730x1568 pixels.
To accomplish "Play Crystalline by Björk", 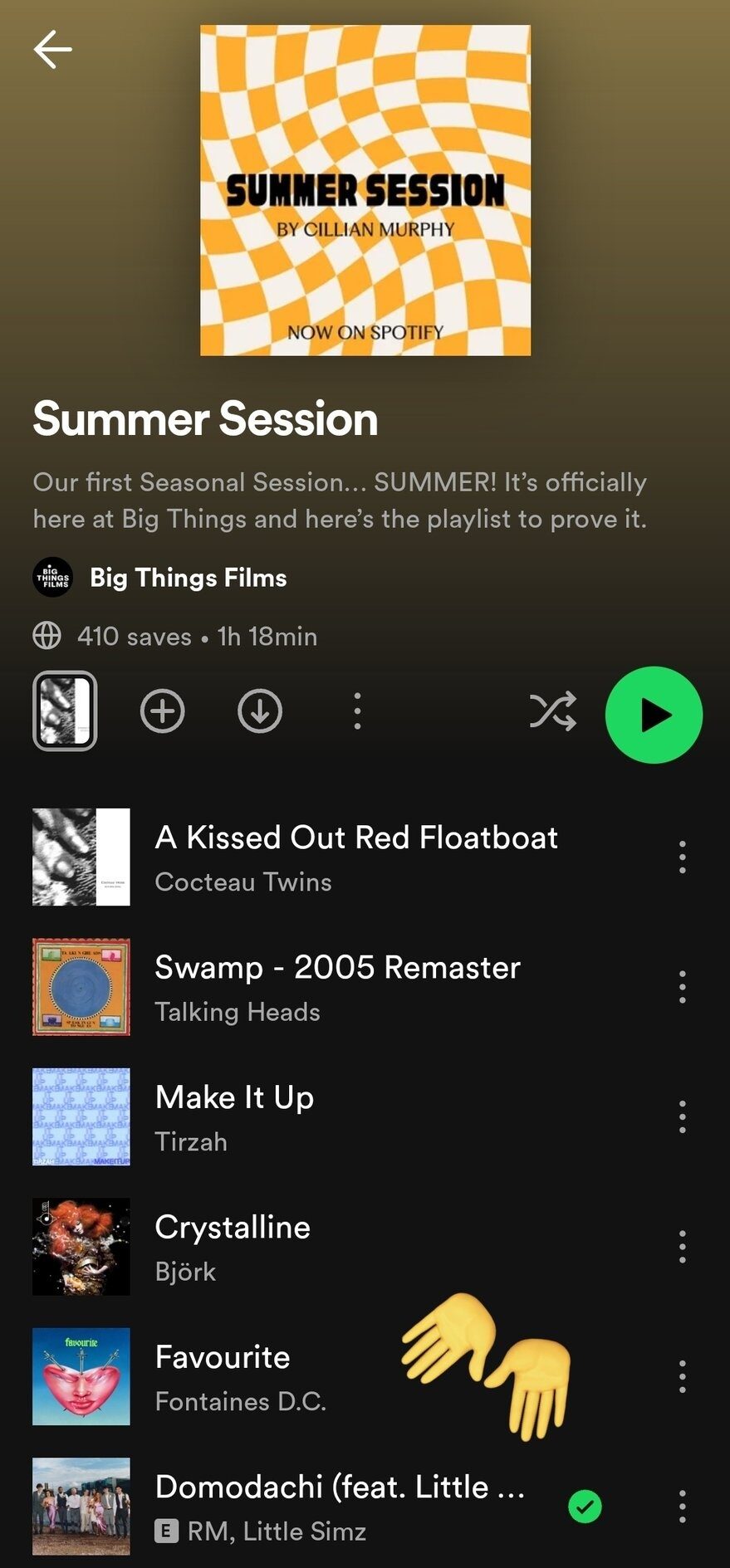I will point(233,1247).
